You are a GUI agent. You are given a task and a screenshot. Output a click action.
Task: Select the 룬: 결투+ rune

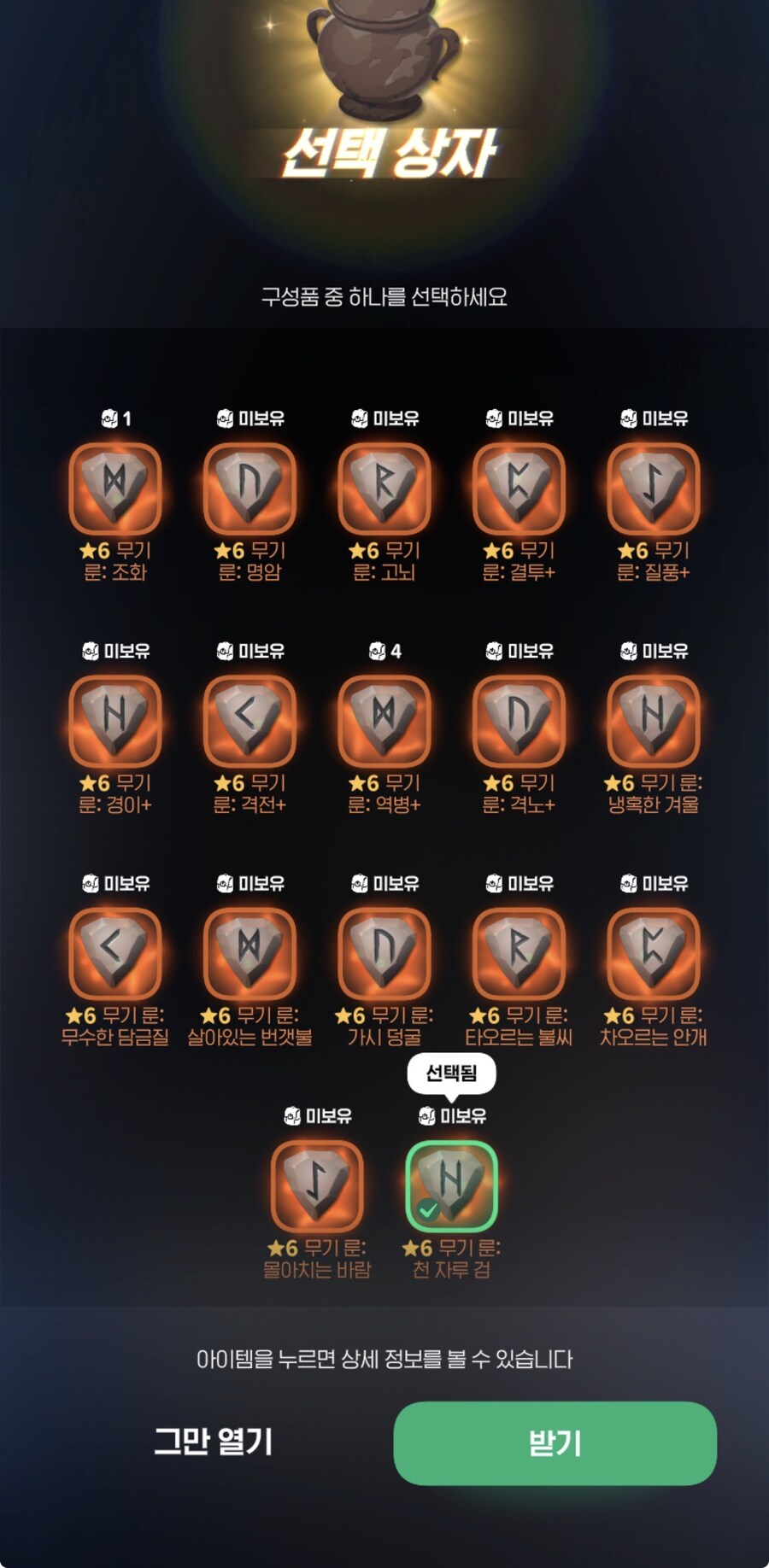point(519,489)
